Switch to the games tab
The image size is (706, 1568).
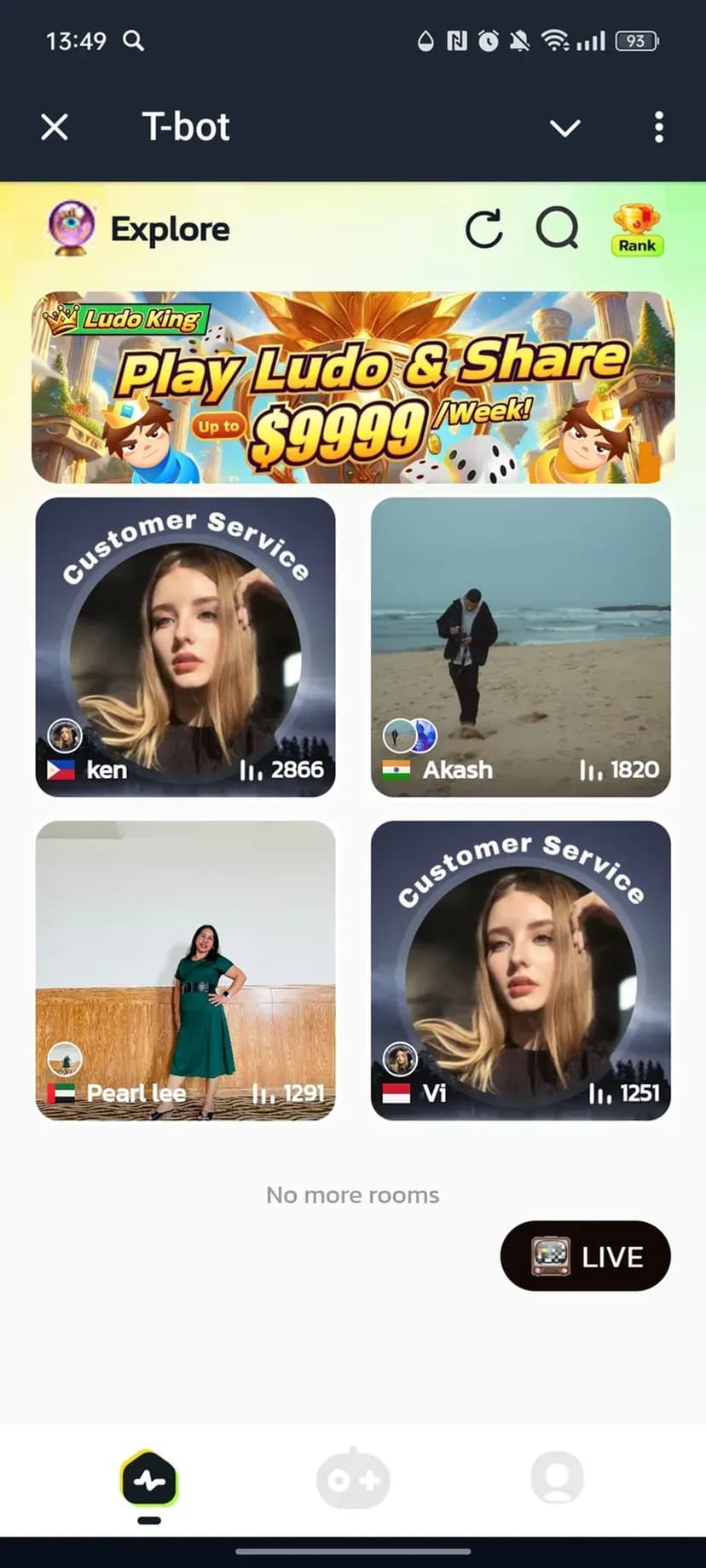tap(352, 1479)
